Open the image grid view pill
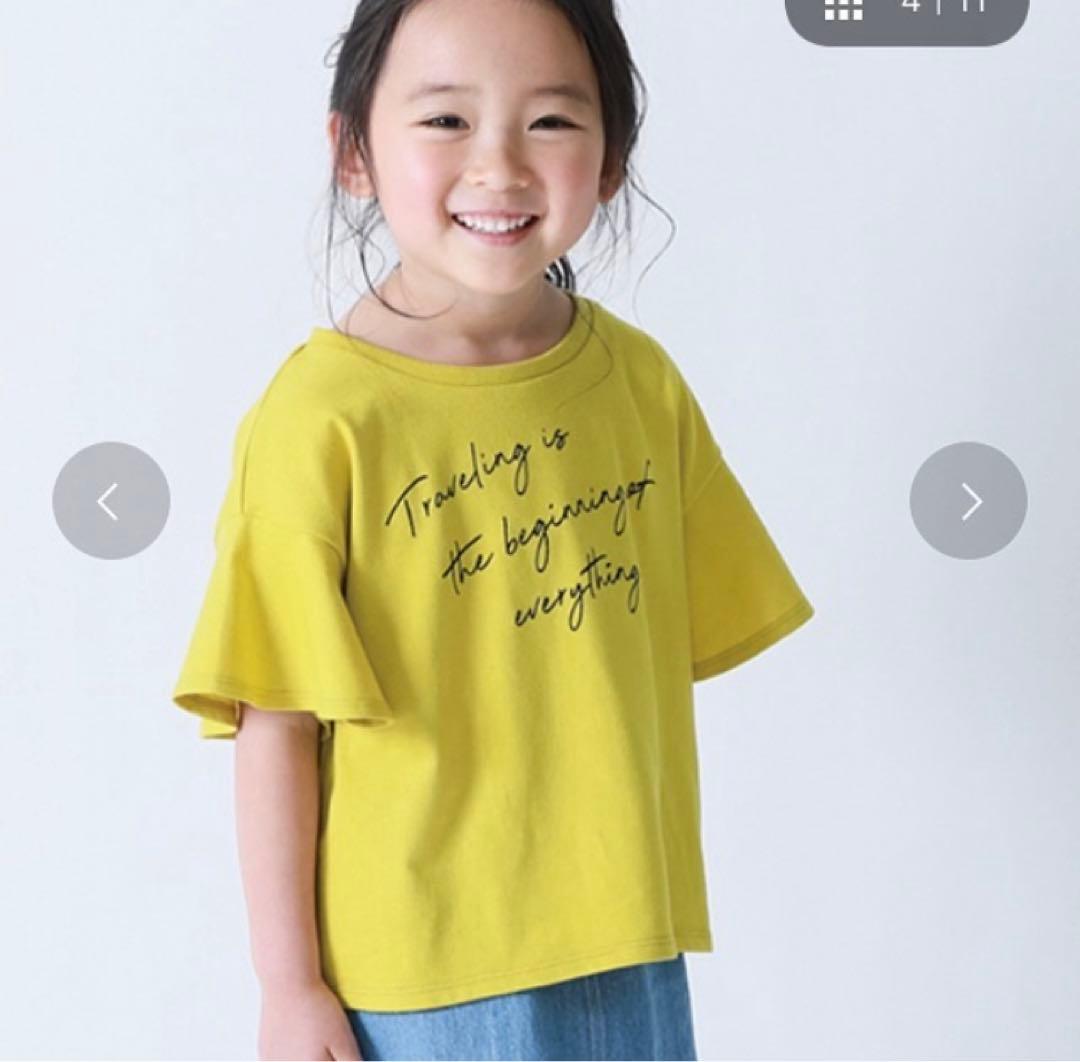Screen dimensions: 1080x1062 [907, 15]
